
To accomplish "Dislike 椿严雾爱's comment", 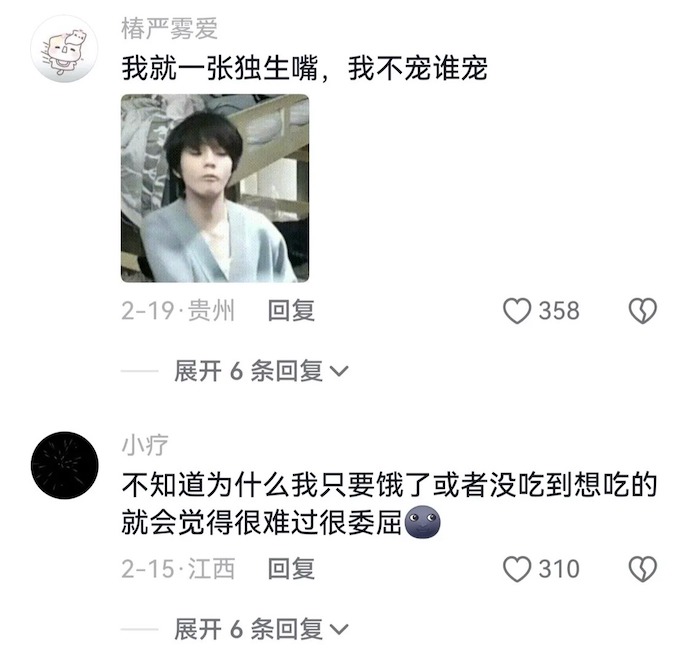I will tap(641, 312).
